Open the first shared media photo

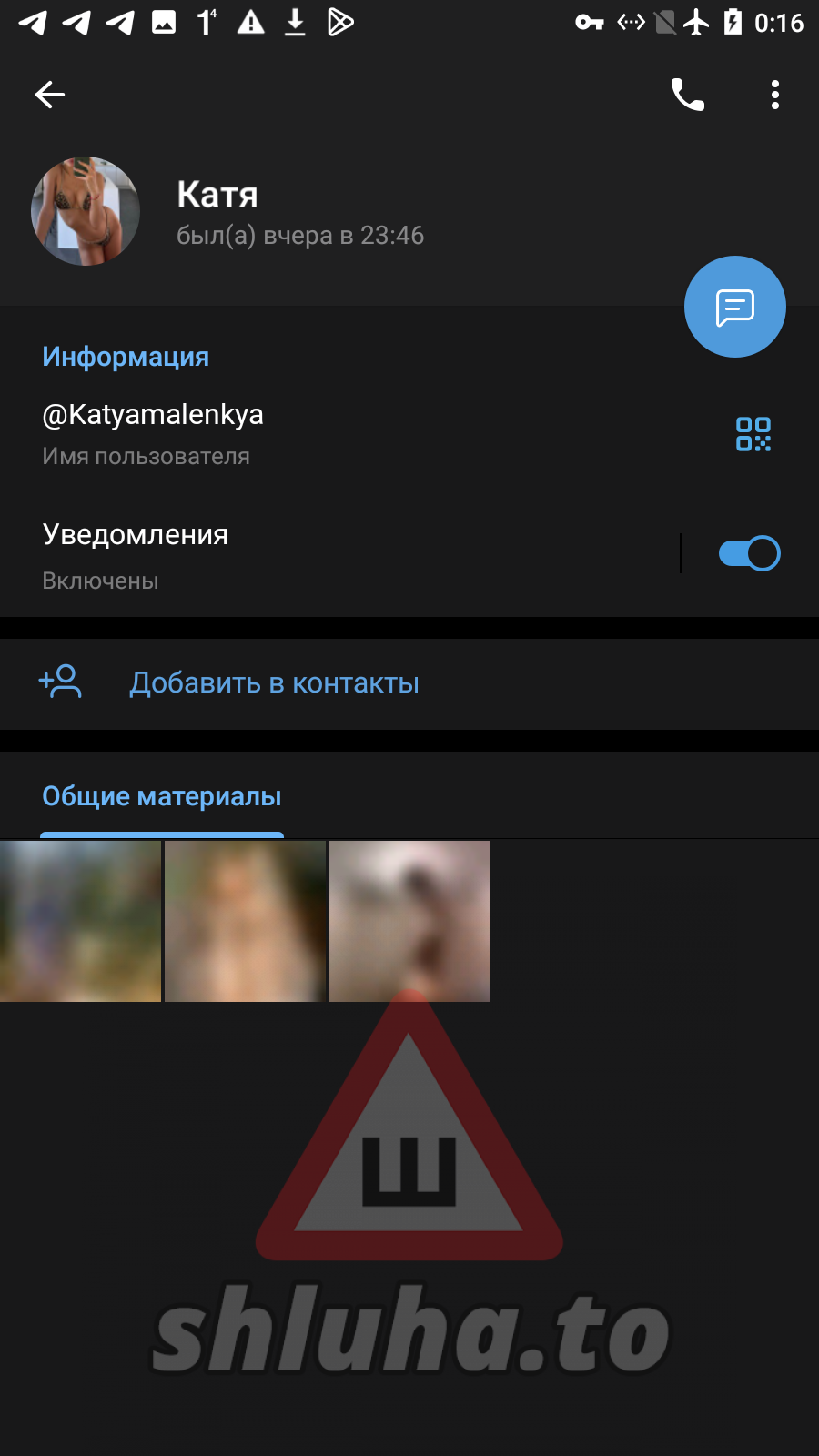point(80,921)
